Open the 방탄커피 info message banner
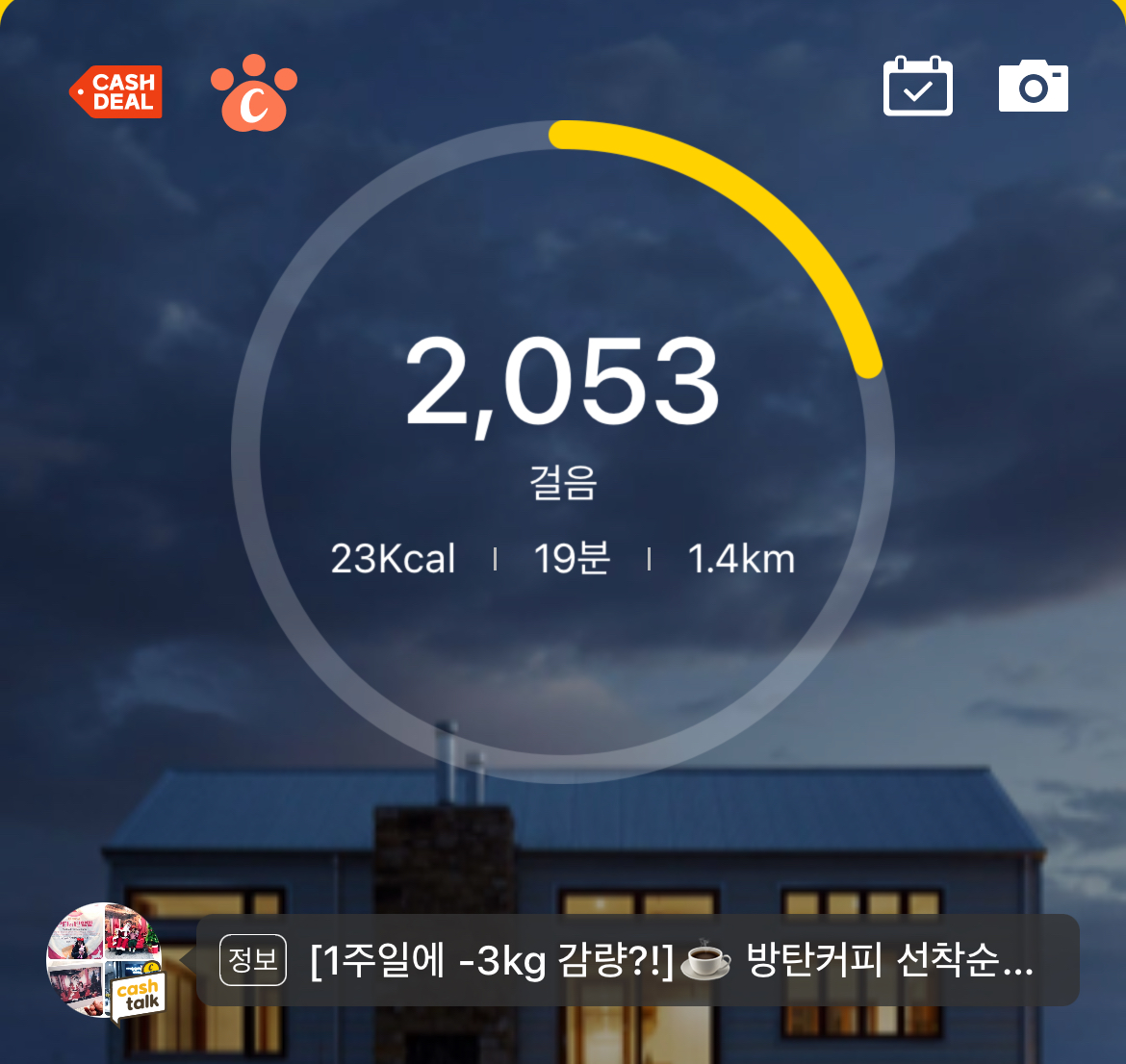The image size is (1126, 1064). pos(637,960)
